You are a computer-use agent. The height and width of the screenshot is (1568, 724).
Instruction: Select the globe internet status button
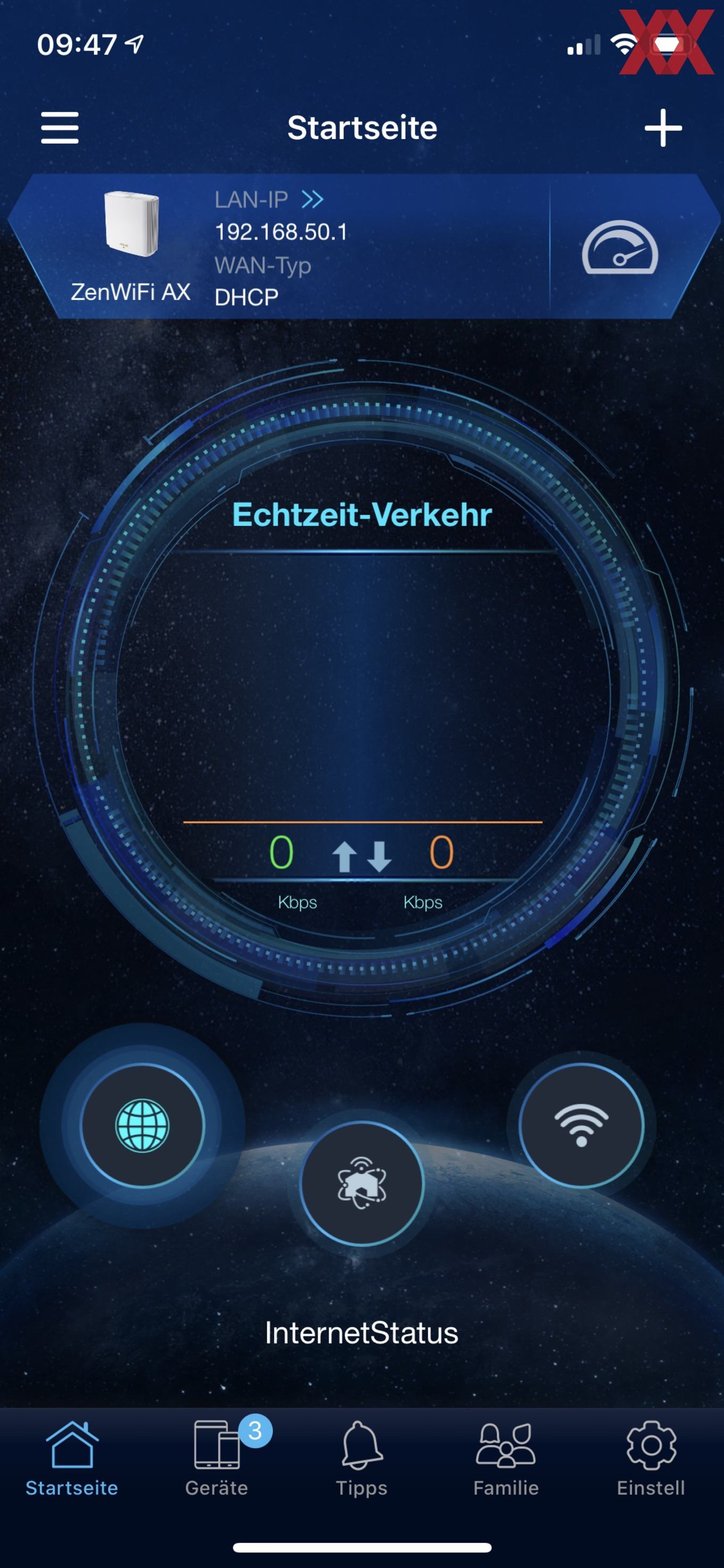(142, 1126)
